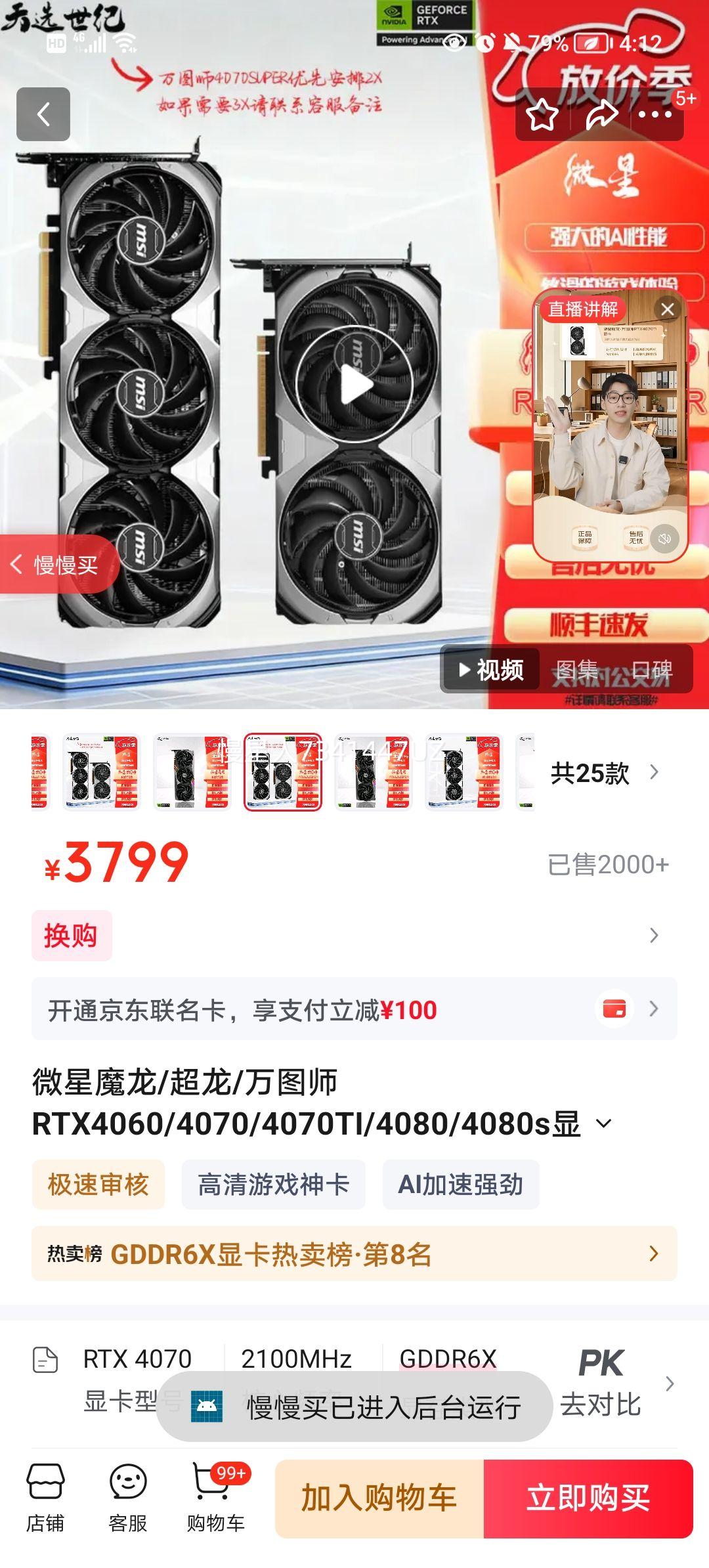Mute the livestream explainer audio
This screenshot has height=1568, width=709.
[x=665, y=540]
